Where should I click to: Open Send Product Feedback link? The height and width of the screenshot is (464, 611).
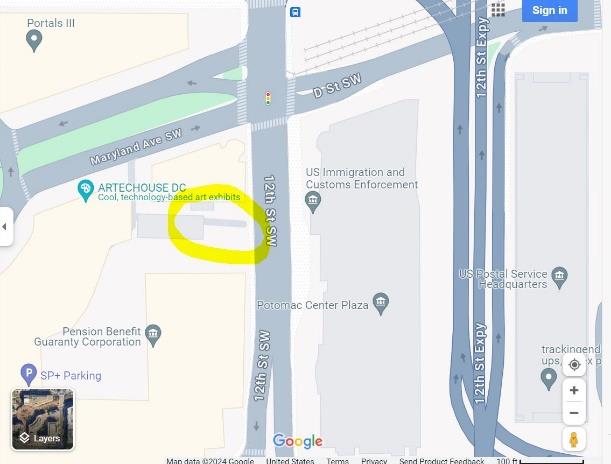click(x=441, y=460)
